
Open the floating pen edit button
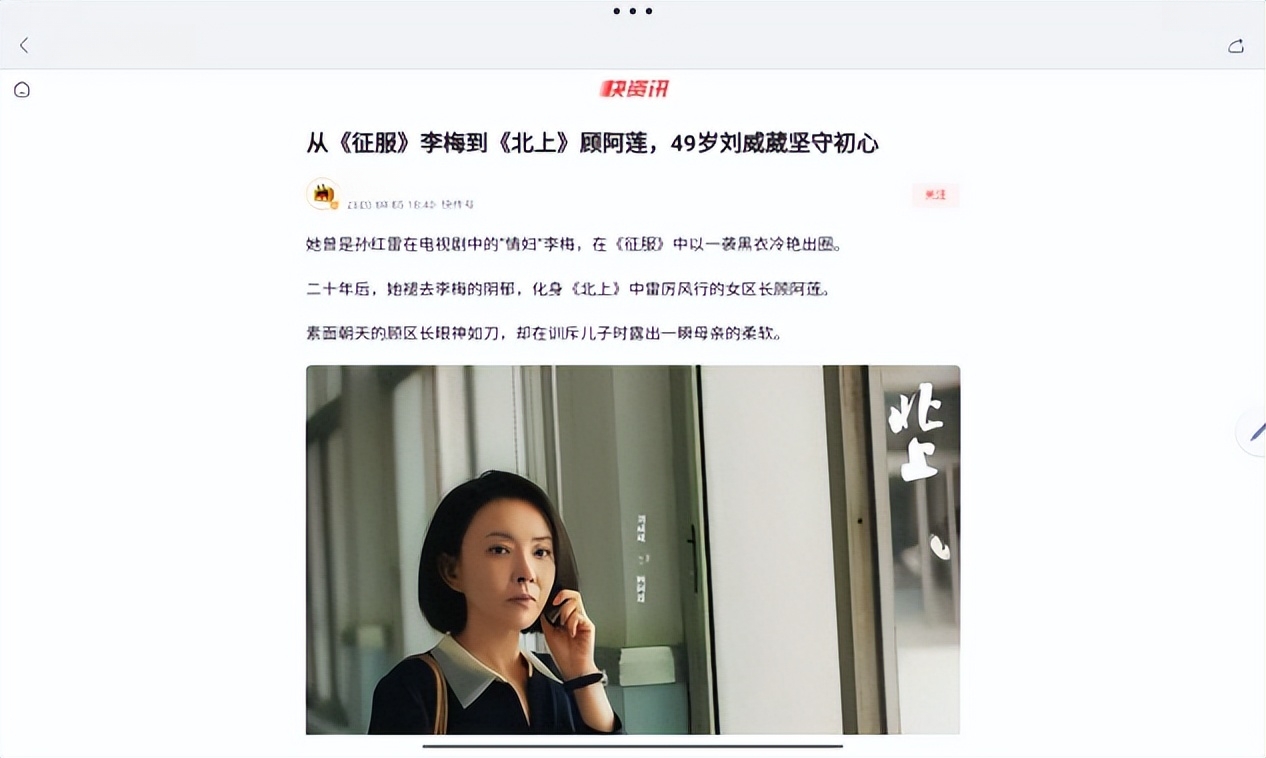coord(1254,432)
